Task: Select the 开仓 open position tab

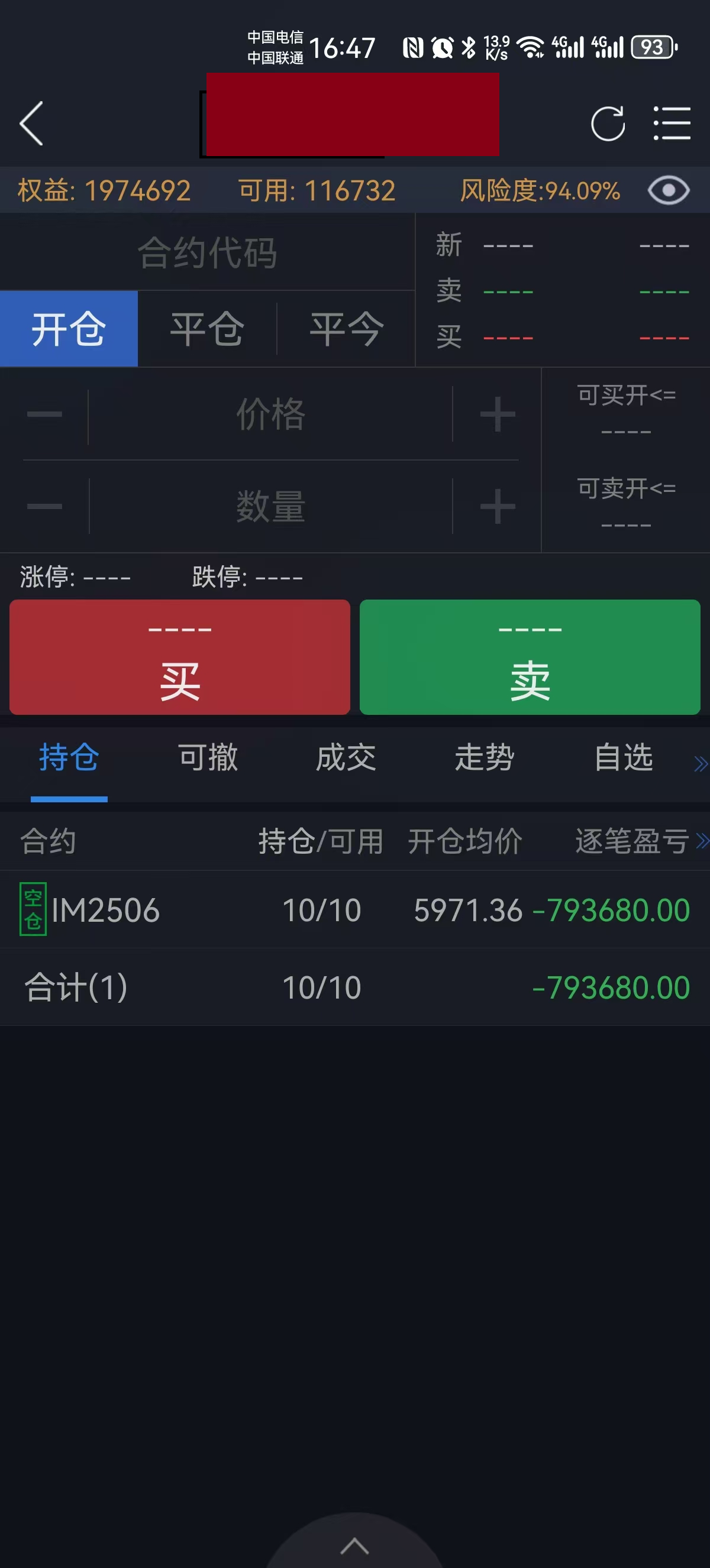Action: [69, 329]
